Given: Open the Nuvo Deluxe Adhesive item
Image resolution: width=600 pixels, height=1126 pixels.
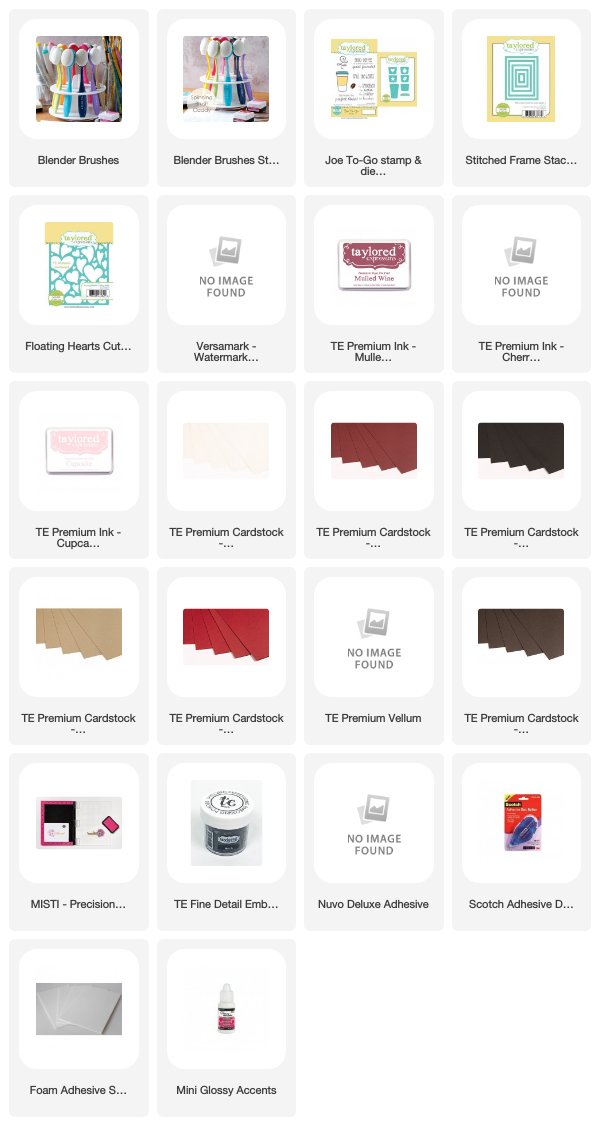Looking at the screenshot, I should coord(373,842).
